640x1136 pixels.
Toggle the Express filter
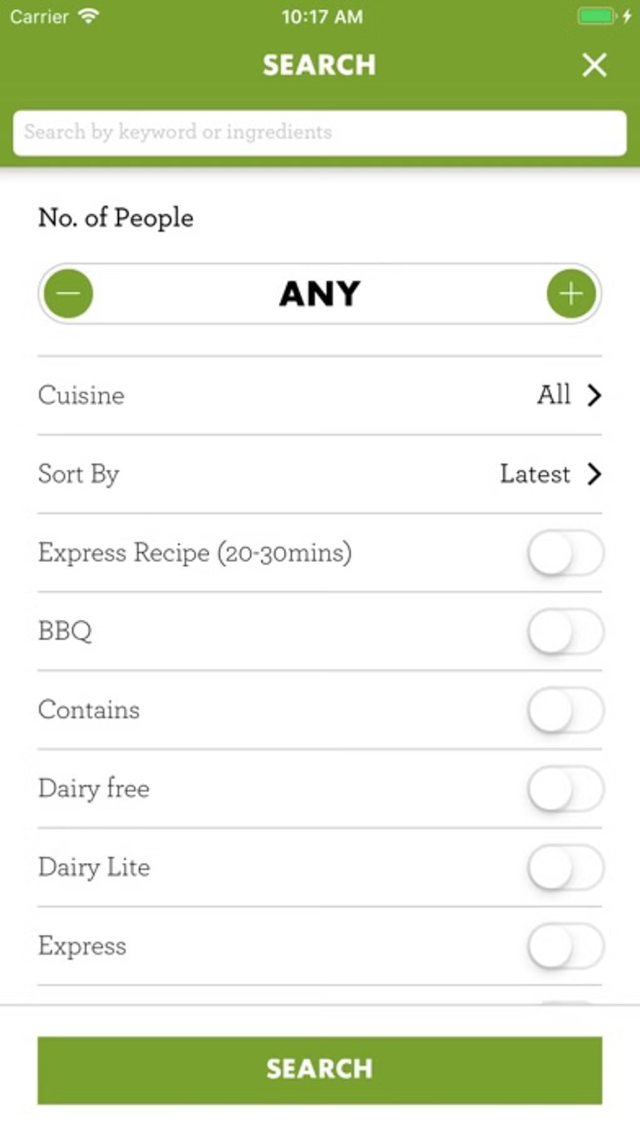(566, 945)
